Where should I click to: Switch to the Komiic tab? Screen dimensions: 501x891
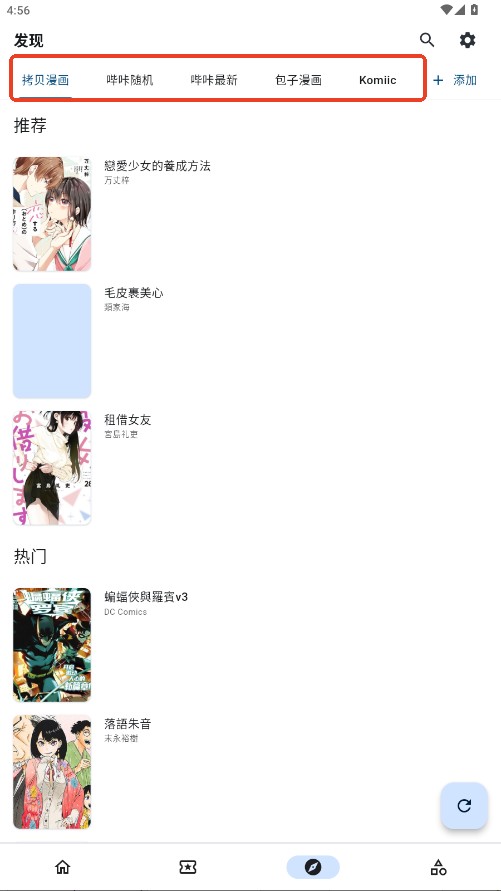(377, 80)
